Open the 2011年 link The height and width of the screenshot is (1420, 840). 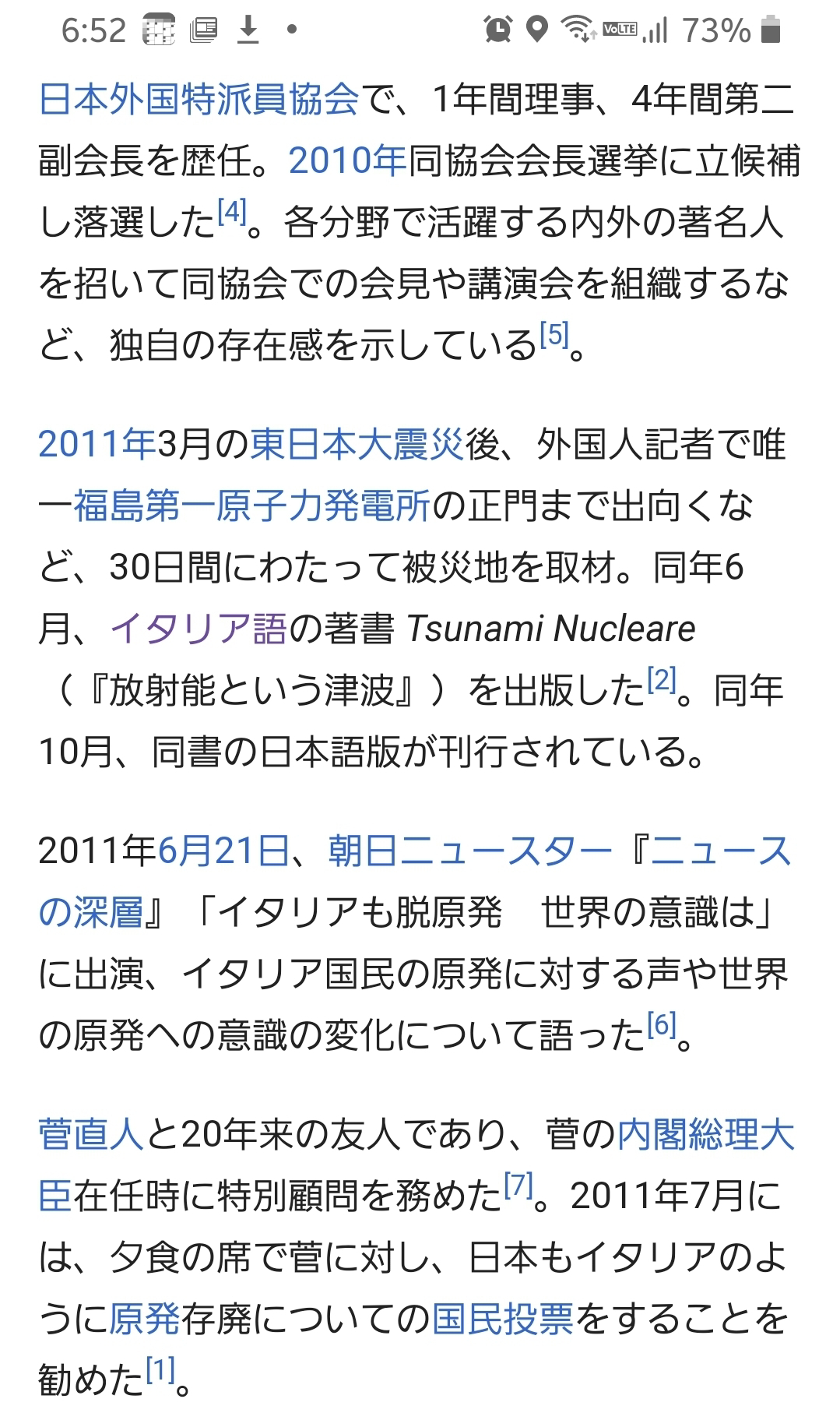coord(98,445)
